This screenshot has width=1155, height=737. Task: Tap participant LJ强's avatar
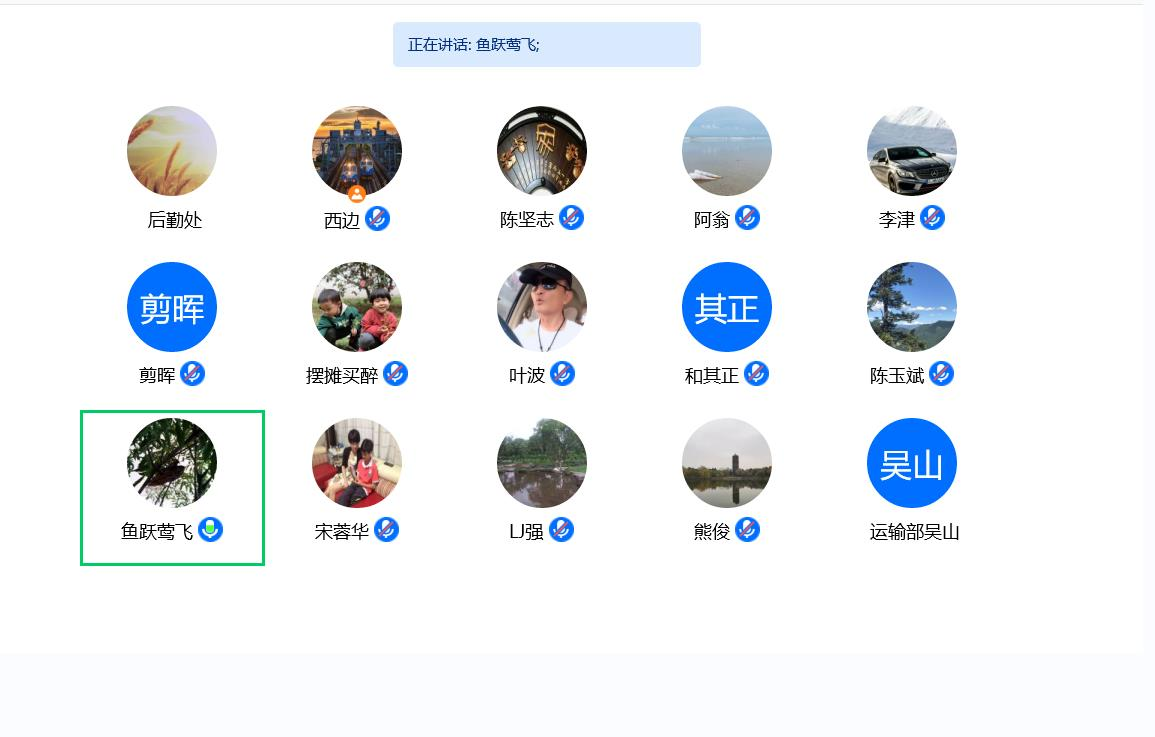542,463
